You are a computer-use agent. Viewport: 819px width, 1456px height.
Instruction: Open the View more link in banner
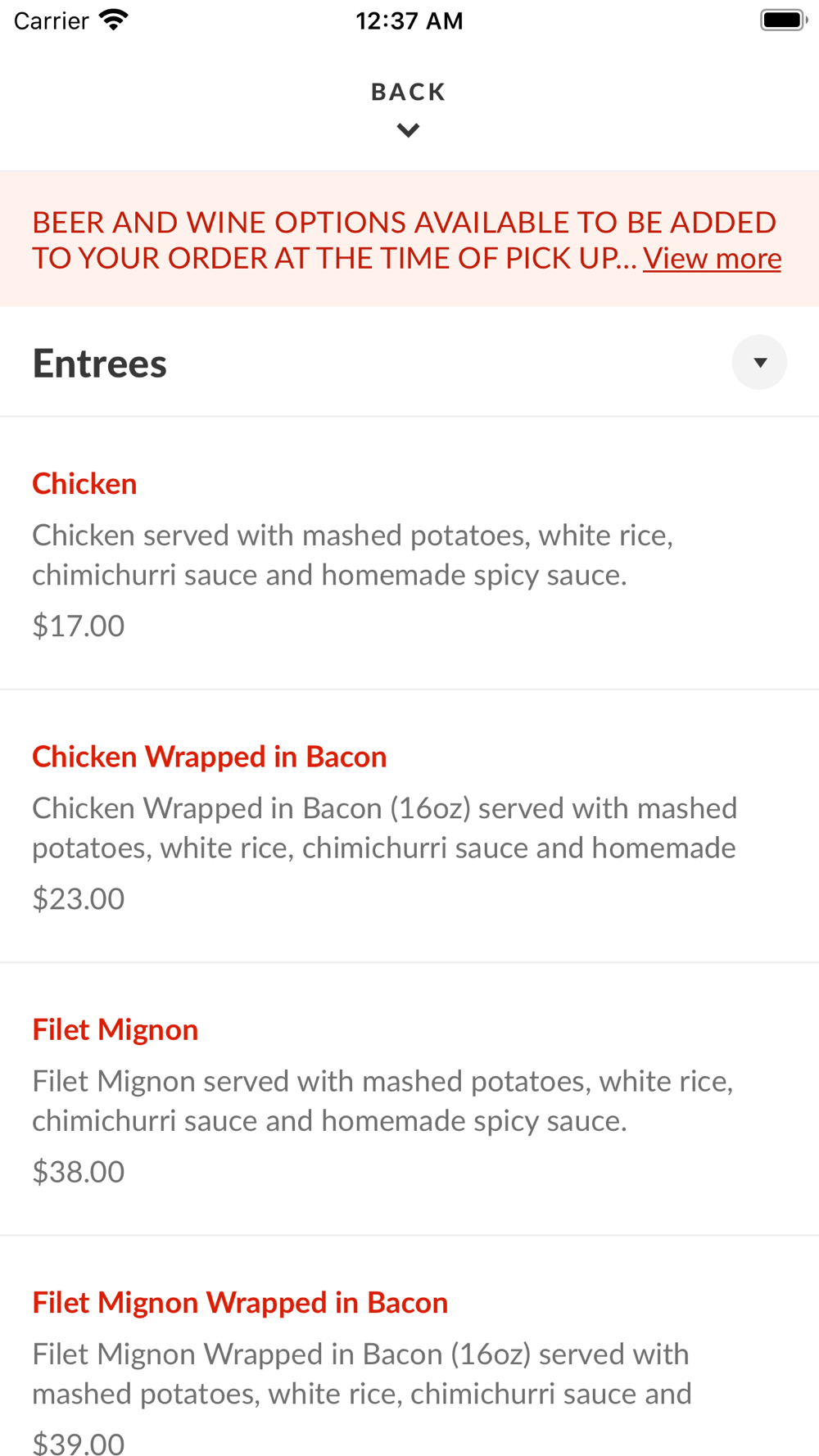[712, 259]
